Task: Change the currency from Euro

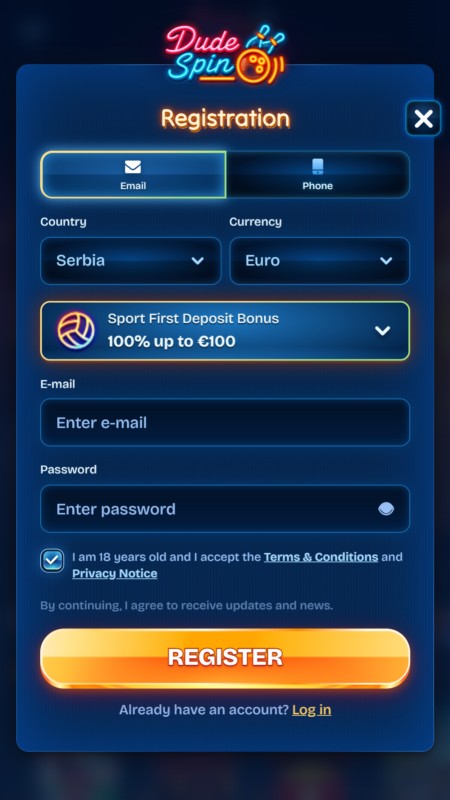Action: (x=319, y=261)
